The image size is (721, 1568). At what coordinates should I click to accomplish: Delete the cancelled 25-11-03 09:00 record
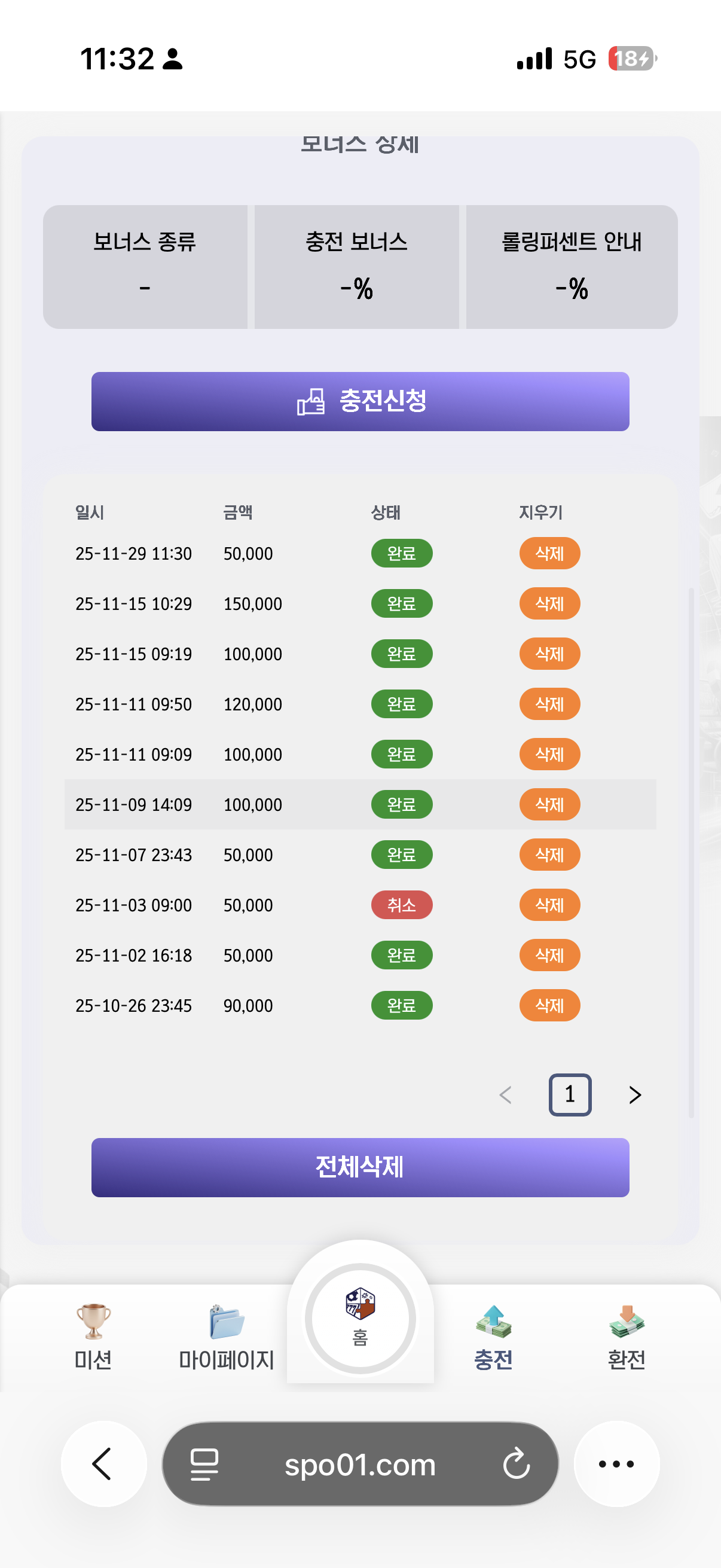pyautogui.click(x=549, y=905)
